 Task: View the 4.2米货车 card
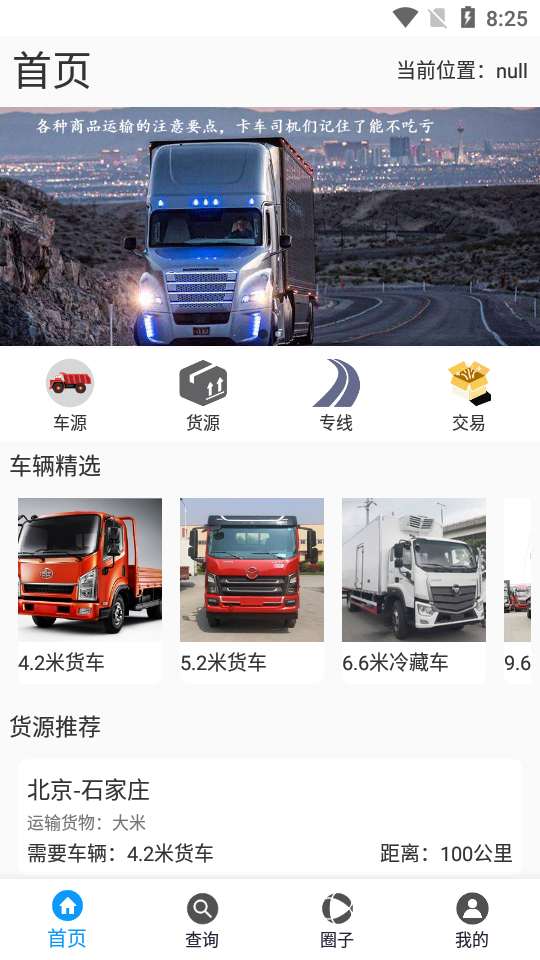pyautogui.click(x=90, y=590)
